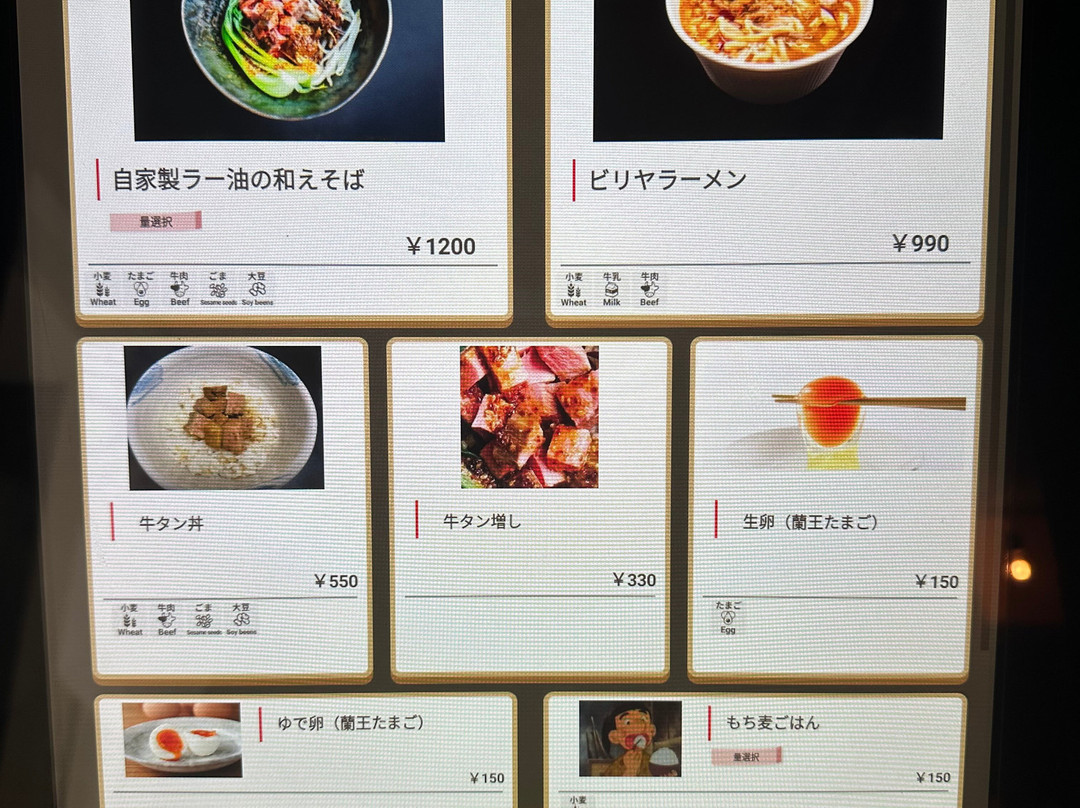Select the 自家製ラー油の和えそば card
The image size is (1080, 808).
[x=291, y=160]
